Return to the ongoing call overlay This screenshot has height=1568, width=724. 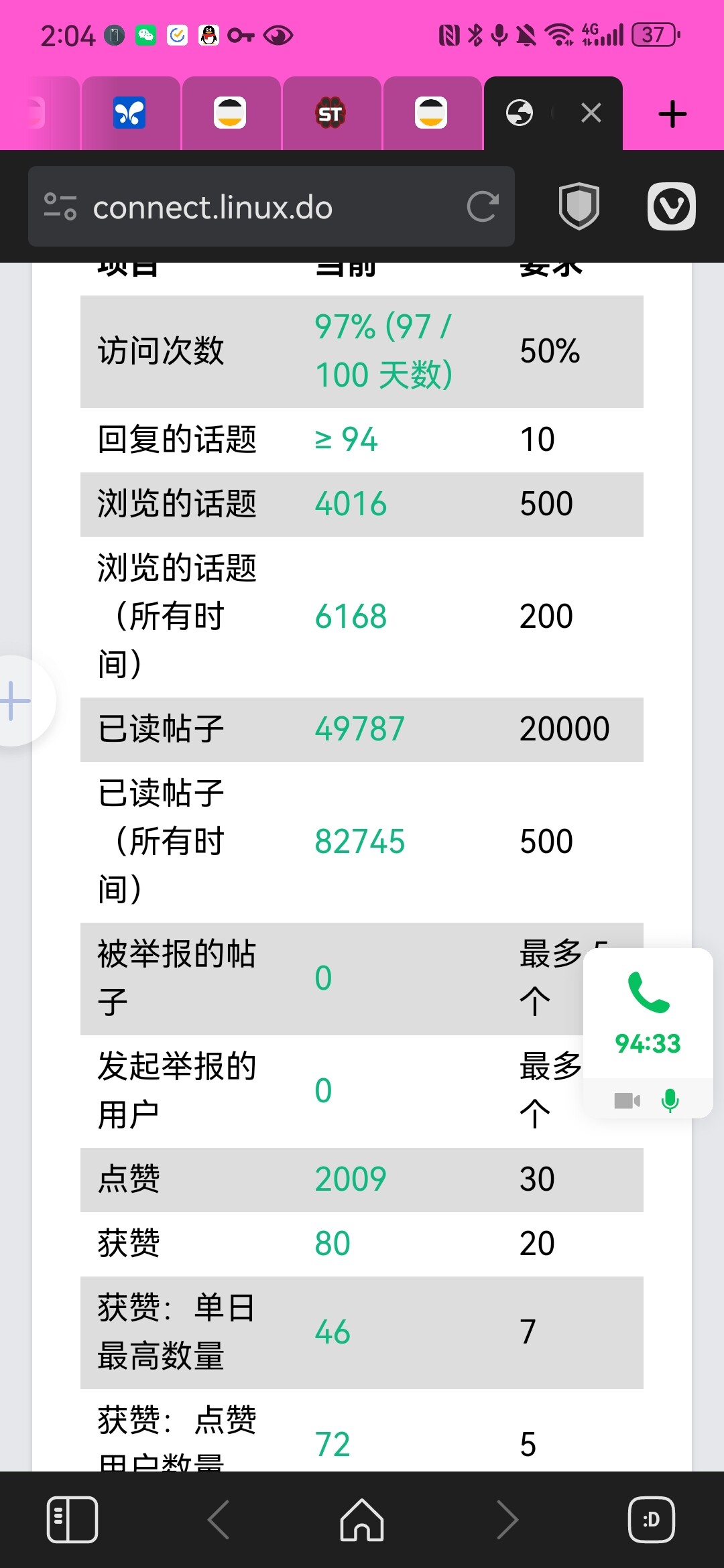pos(648,1013)
